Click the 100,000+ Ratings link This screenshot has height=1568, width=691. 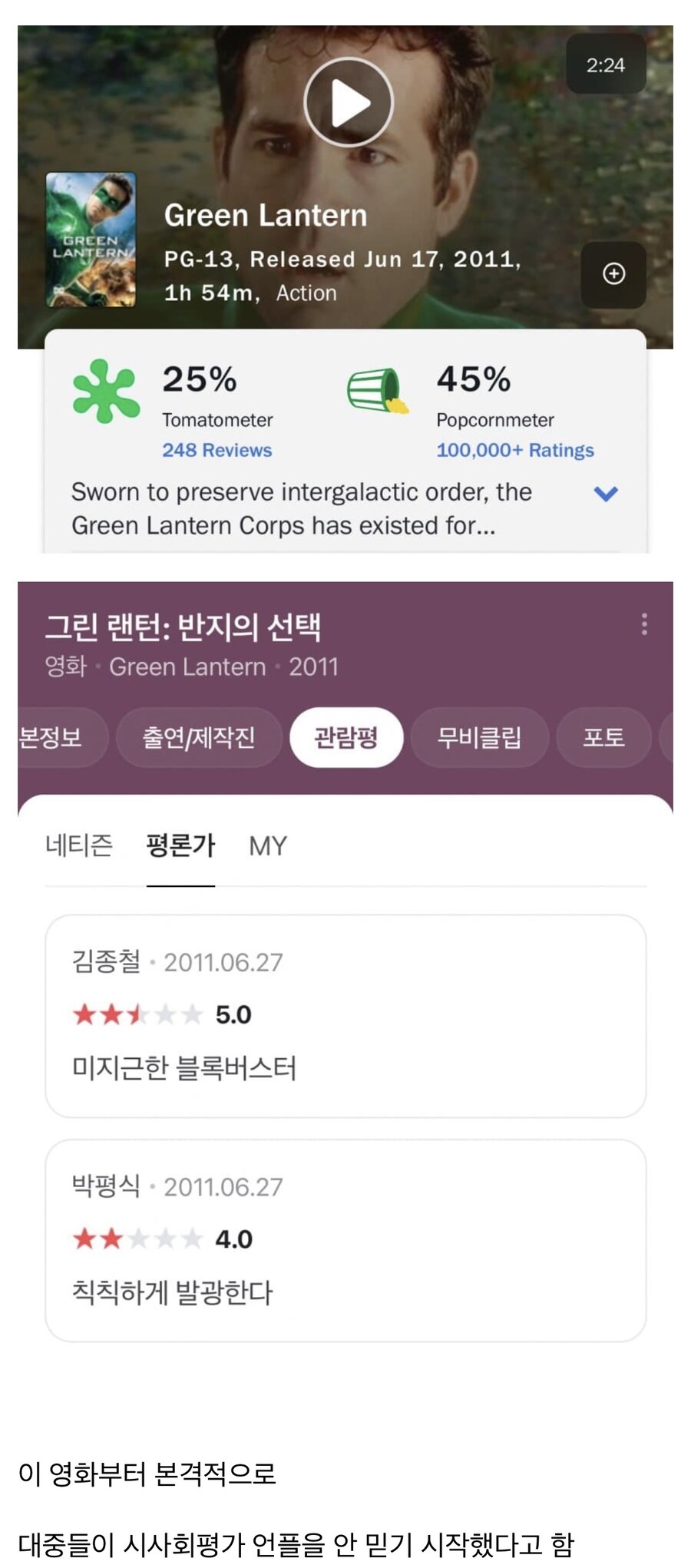click(x=516, y=451)
